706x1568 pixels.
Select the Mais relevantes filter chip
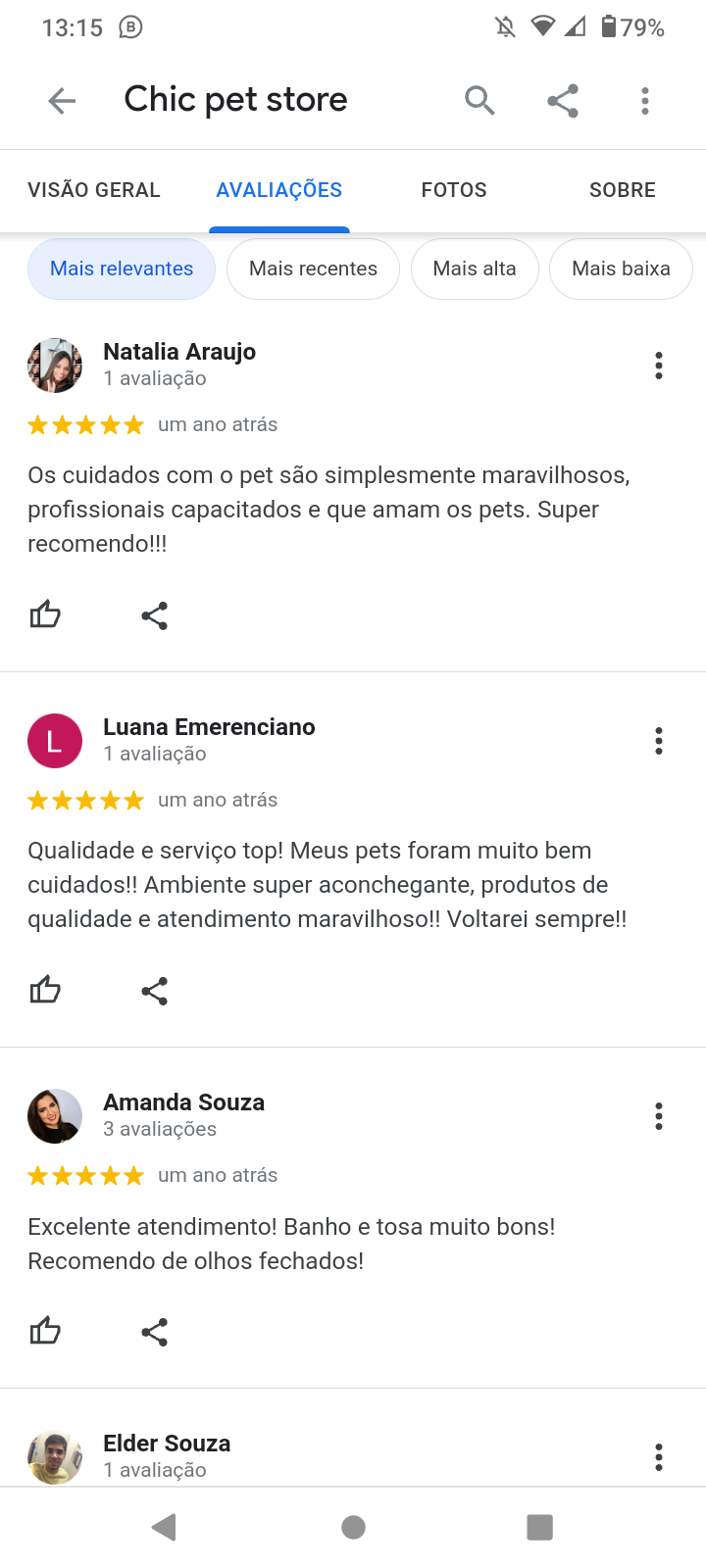[x=122, y=269]
